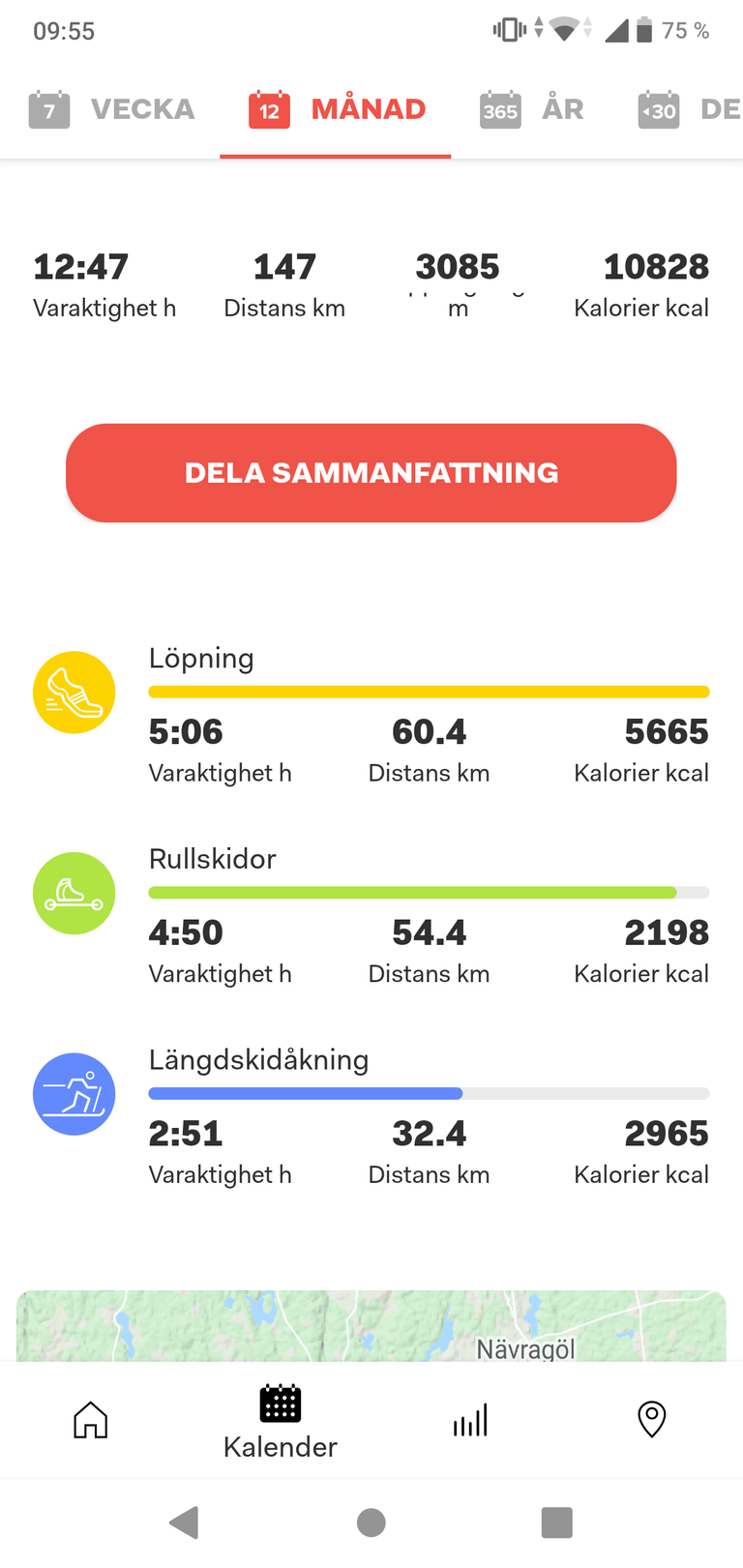
Task: Open the Löpning activity summary
Action: (x=371, y=714)
